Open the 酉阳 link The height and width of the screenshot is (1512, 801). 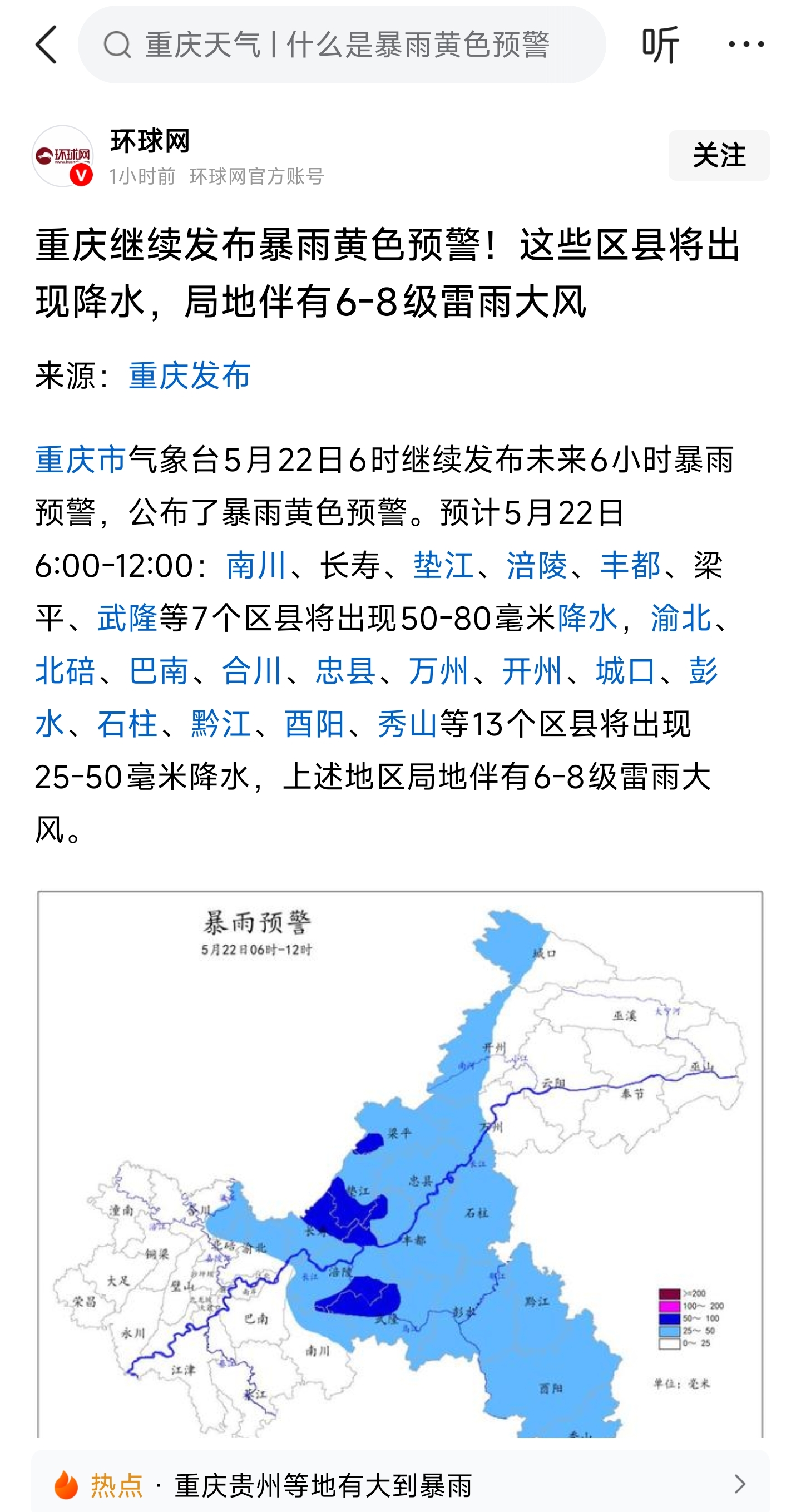(x=314, y=724)
